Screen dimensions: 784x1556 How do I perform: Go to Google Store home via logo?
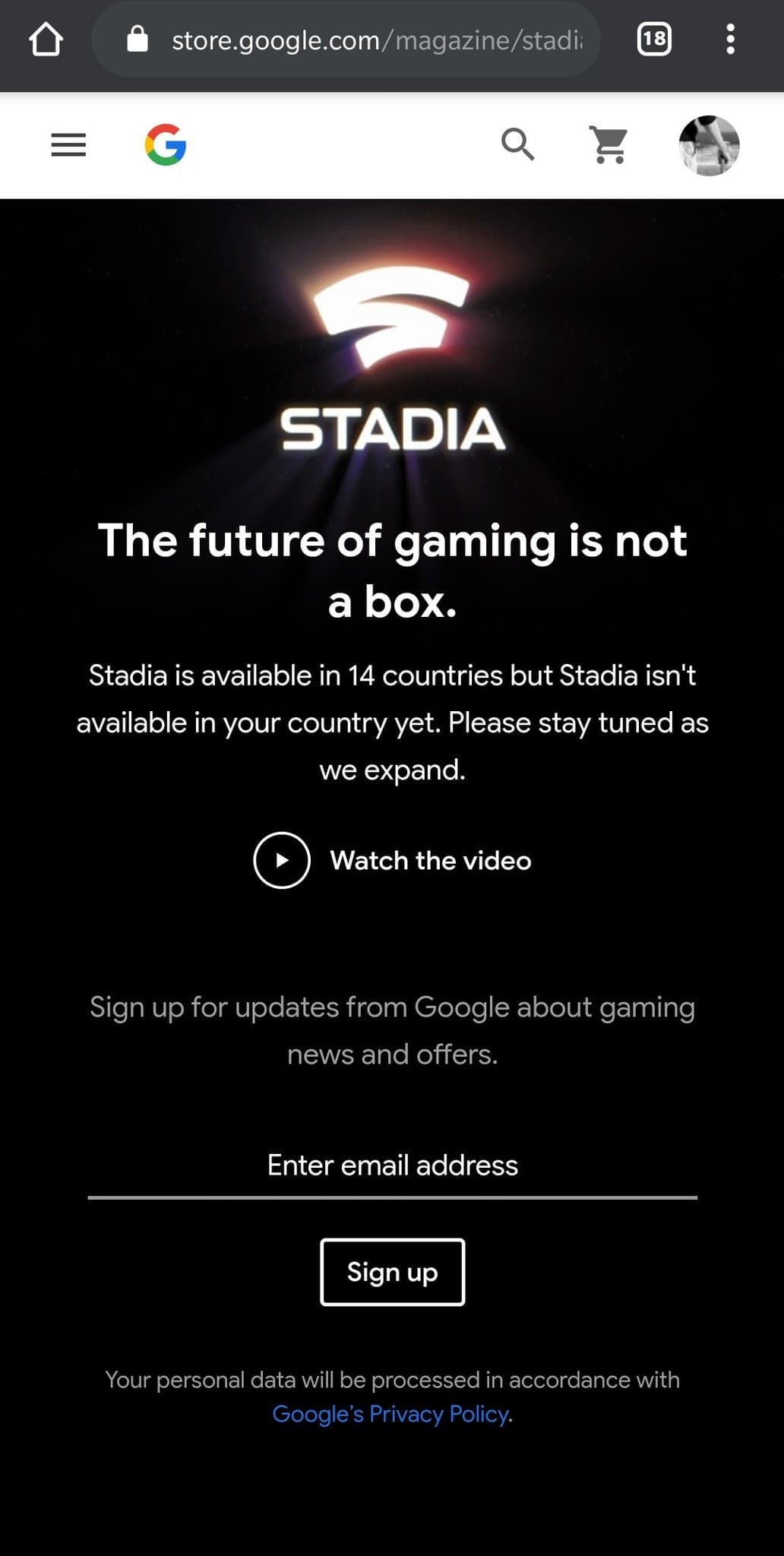pyautogui.click(x=166, y=144)
